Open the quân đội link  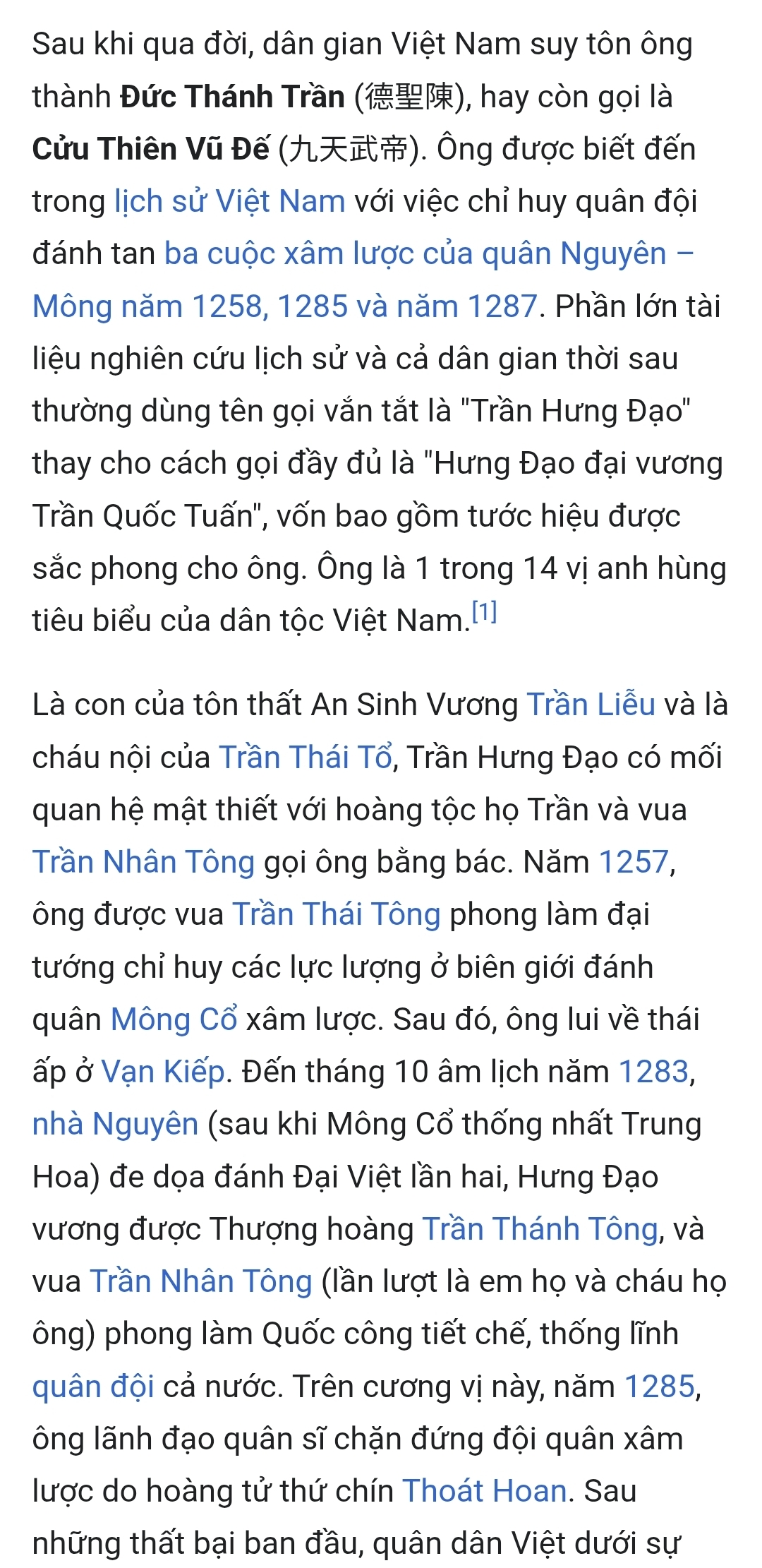93,1387
